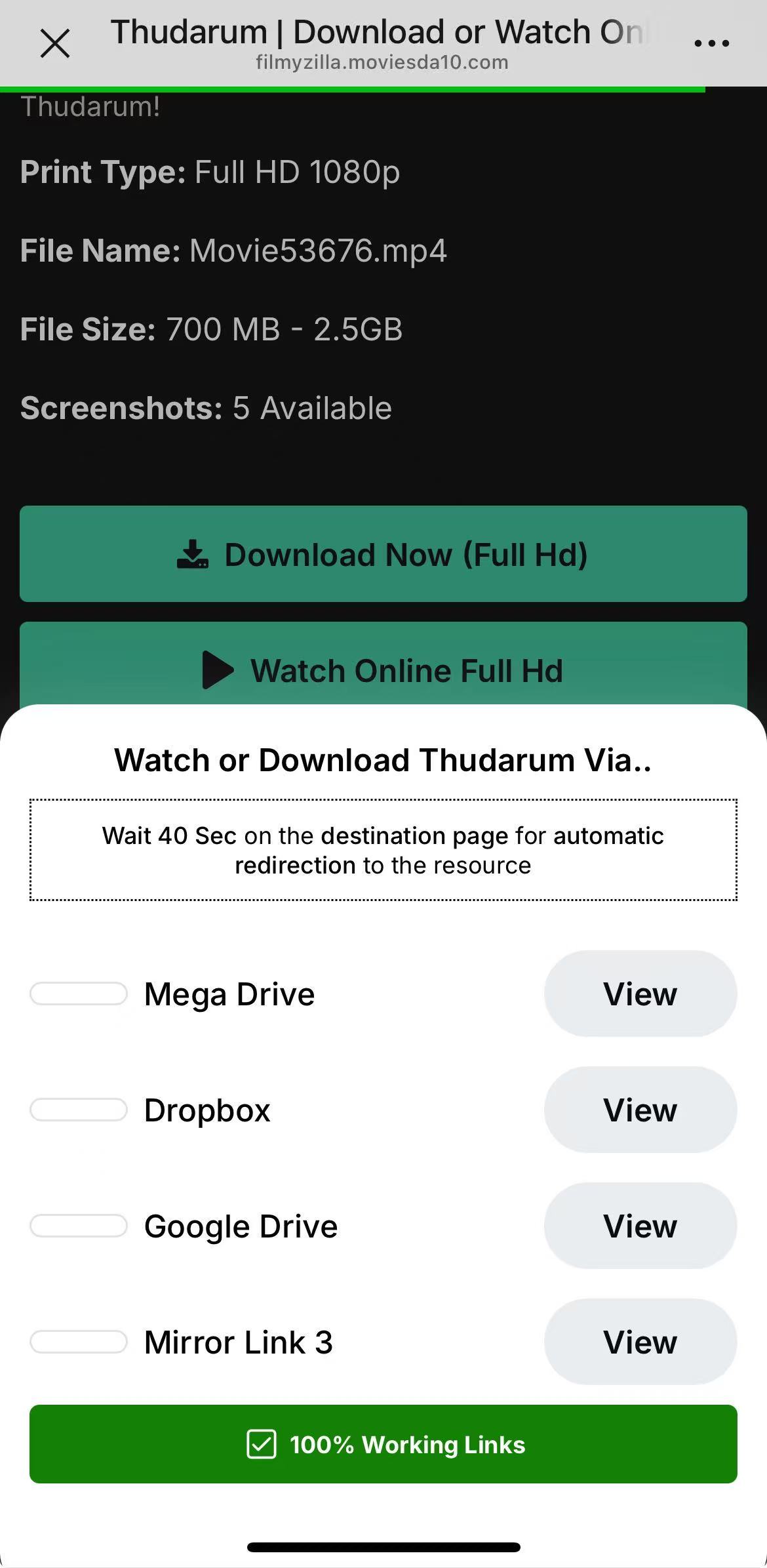Close the in-app browser page

[x=55, y=44]
